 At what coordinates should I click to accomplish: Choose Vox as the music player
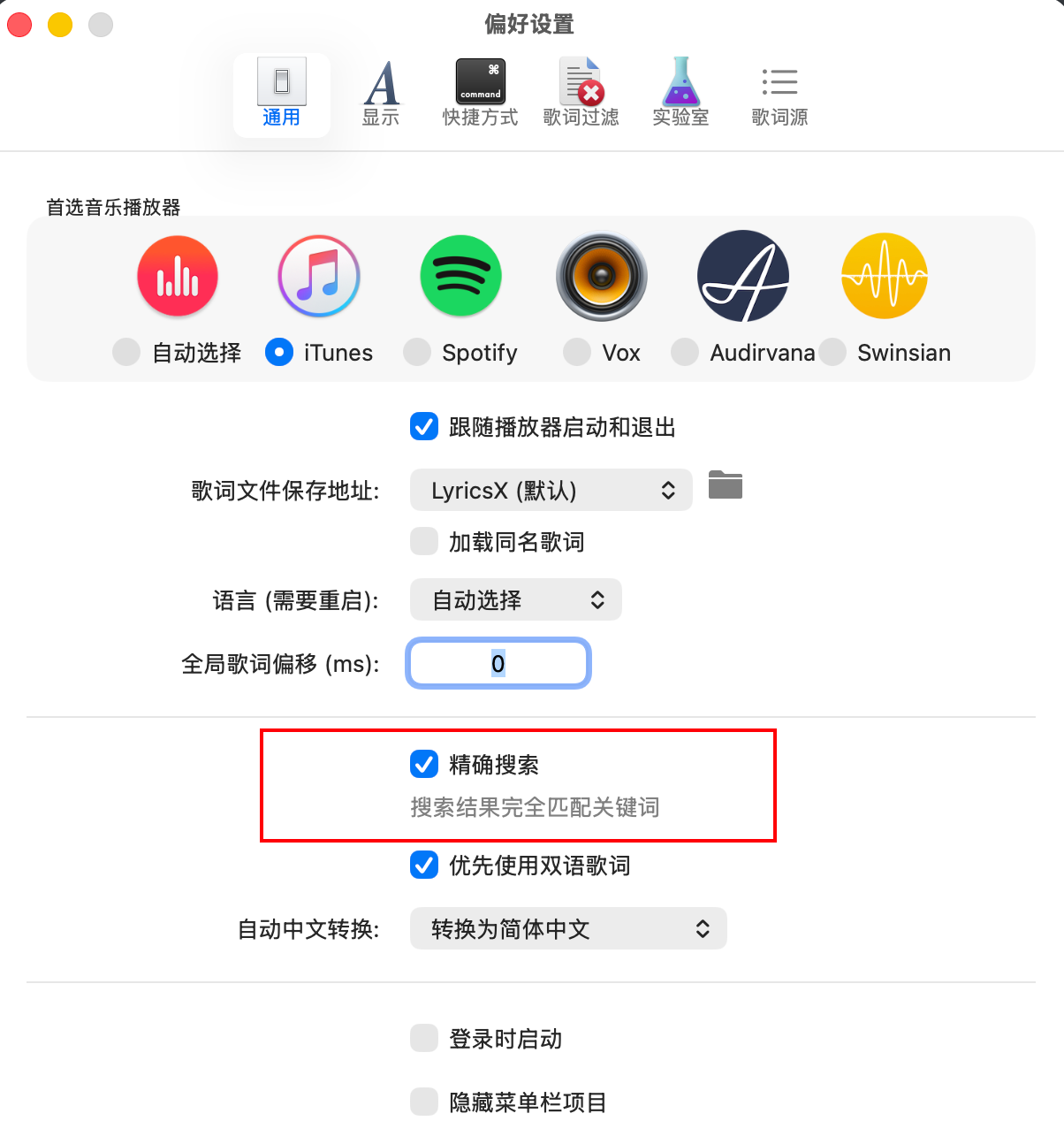(577, 352)
